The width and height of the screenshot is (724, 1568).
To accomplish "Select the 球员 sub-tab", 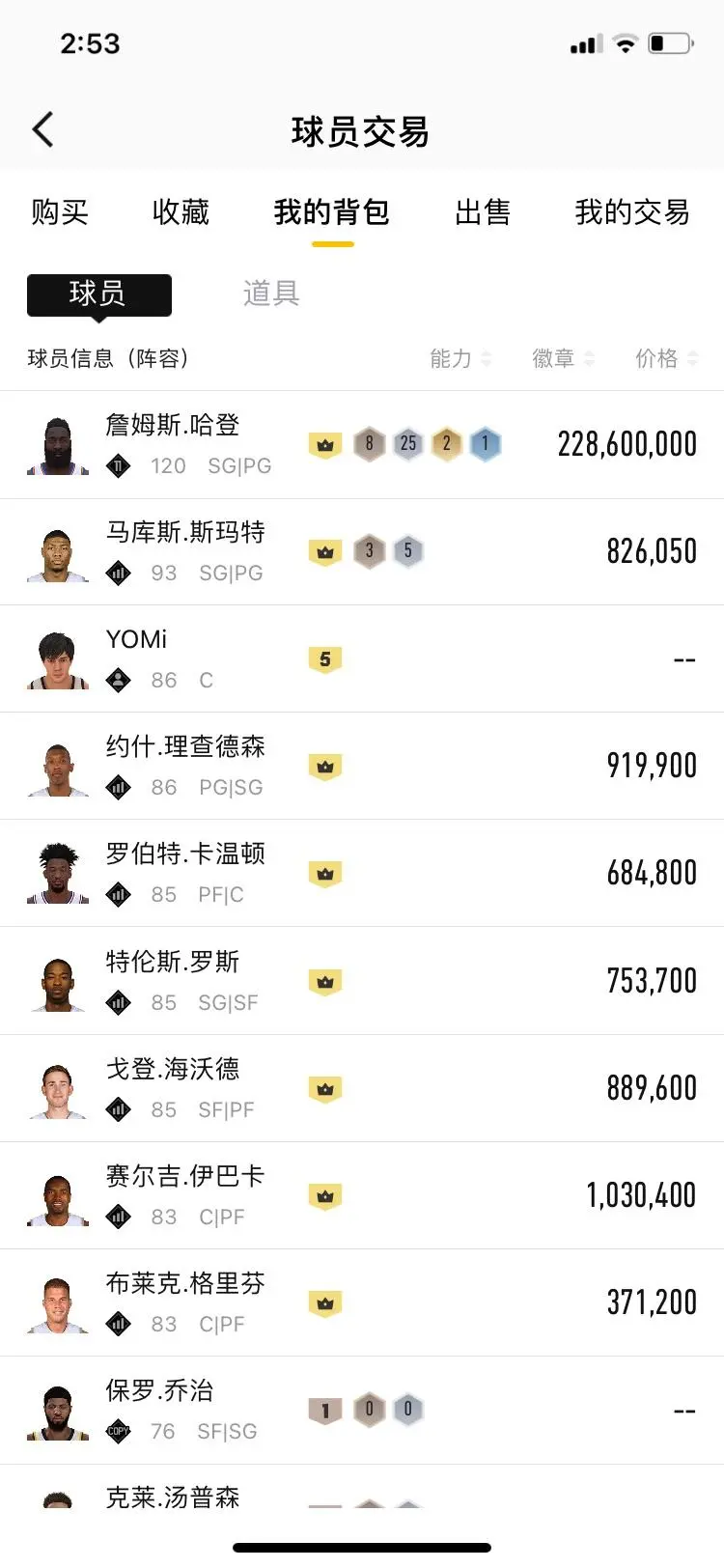I will point(98,294).
